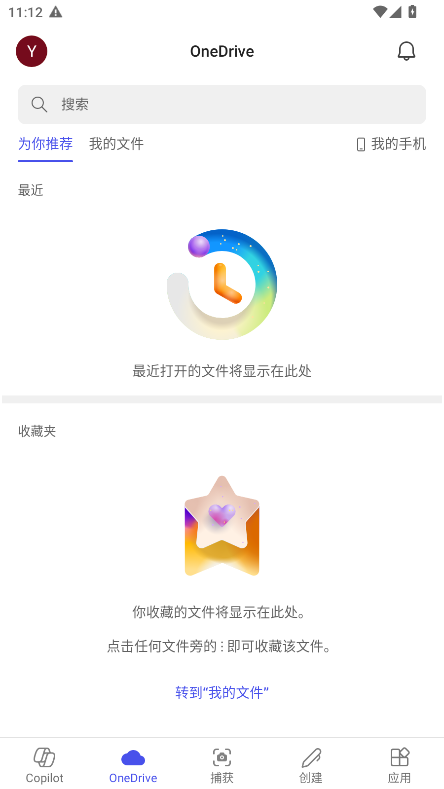Open the 捕获 capture tab
This screenshot has height=789, width=444.
pos(222,765)
